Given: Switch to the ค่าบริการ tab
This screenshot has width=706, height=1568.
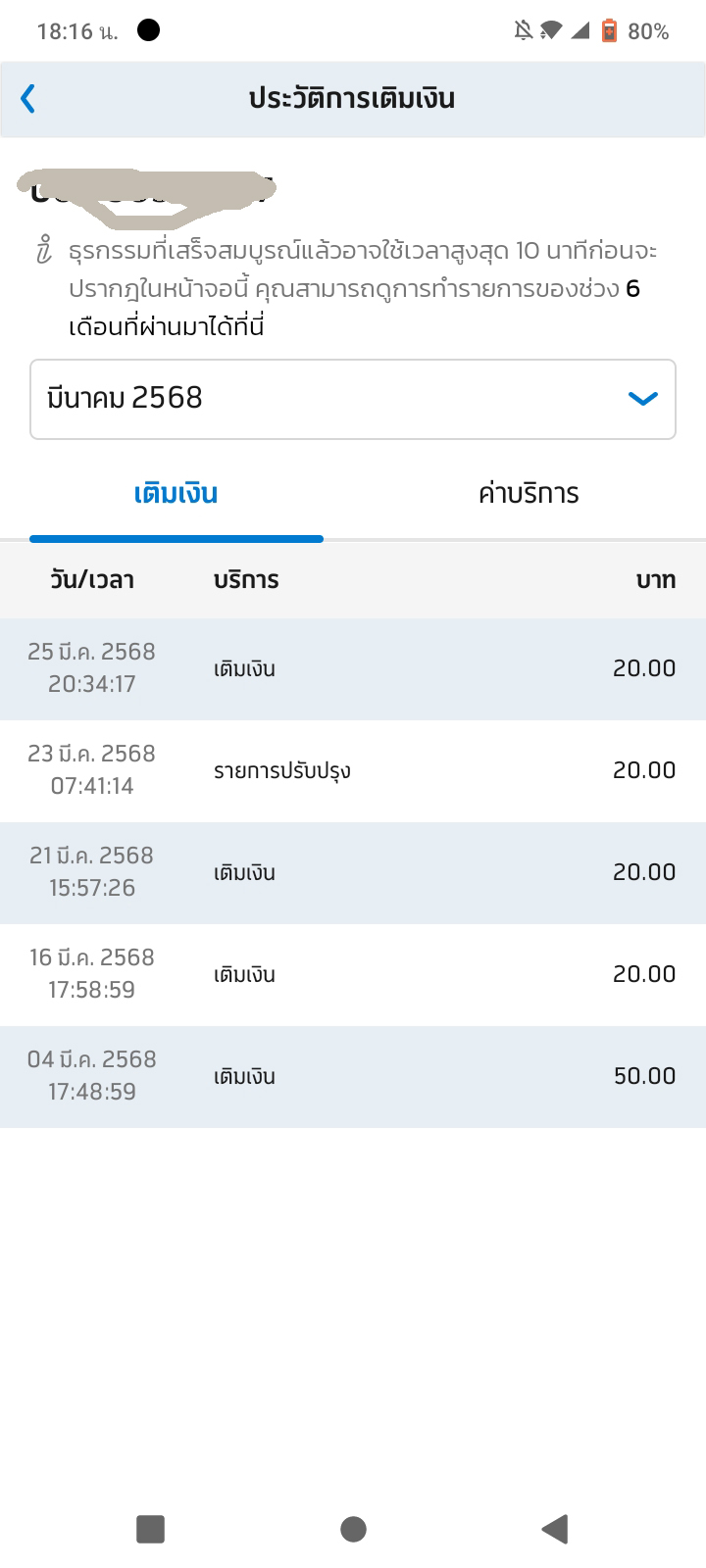Looking at the screenshot, I should pyautogui.click(x=529, y=493).
